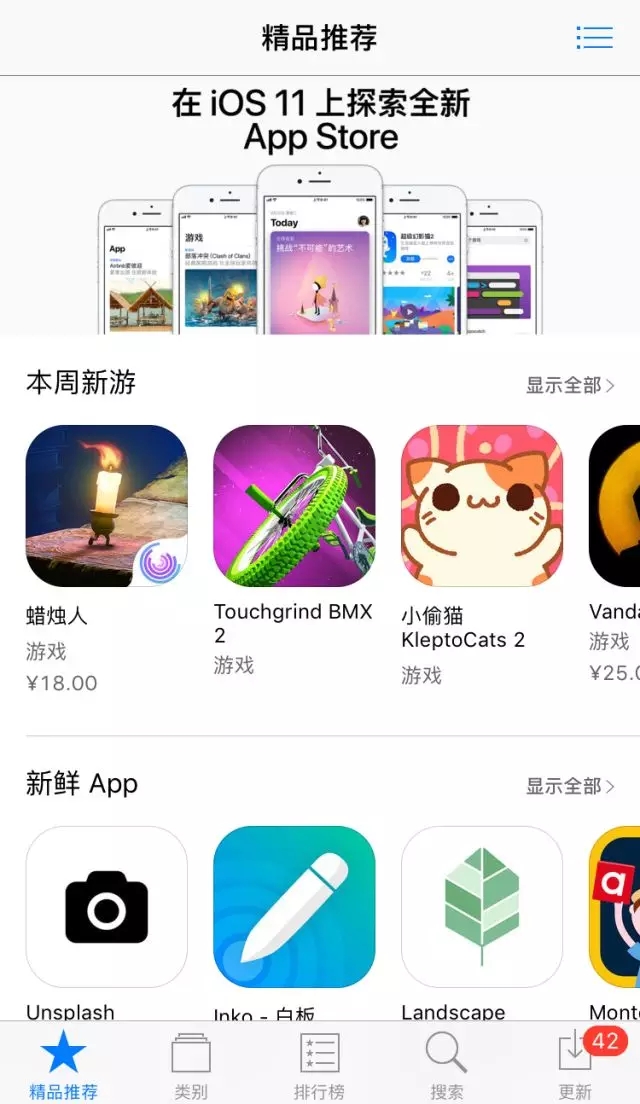This screenshot has width=640, height=1104.
Task: Switch to the 类别 tab
Action: point(191,1065)
